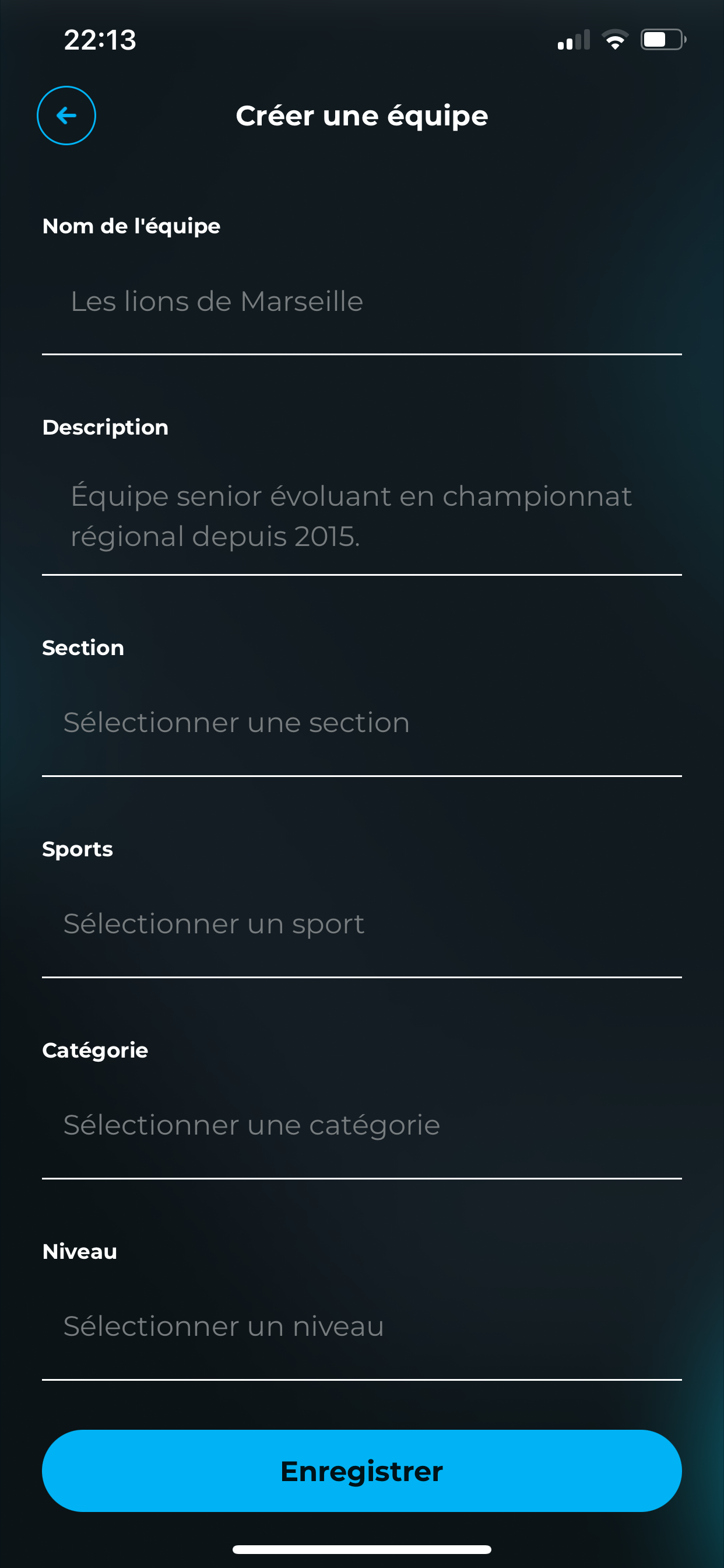Tap the Description text area

[x=361, y=516]
